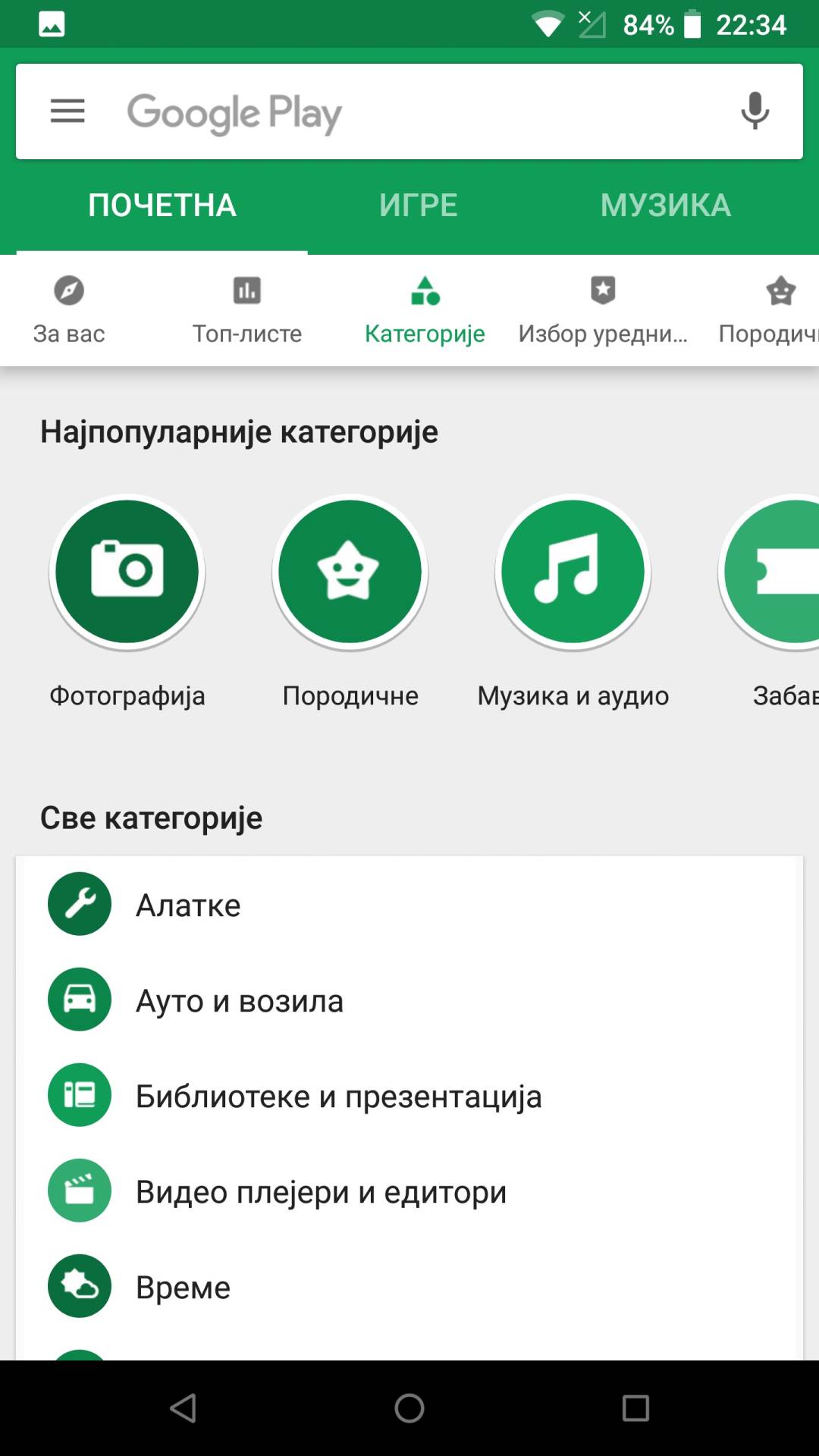Select the ПОЧЕТНА tab
The height and width of the screenshot is (1456, 819).
click(x=162, y=206)
